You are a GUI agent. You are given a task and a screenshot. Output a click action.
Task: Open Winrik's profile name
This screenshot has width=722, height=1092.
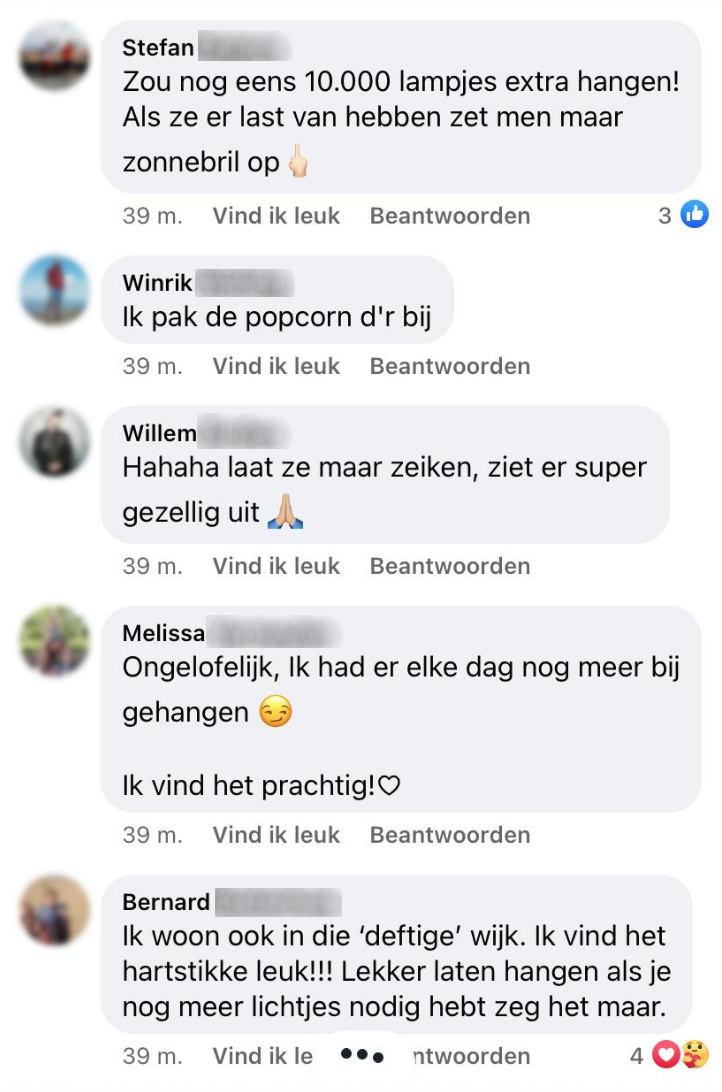[157, 283]
